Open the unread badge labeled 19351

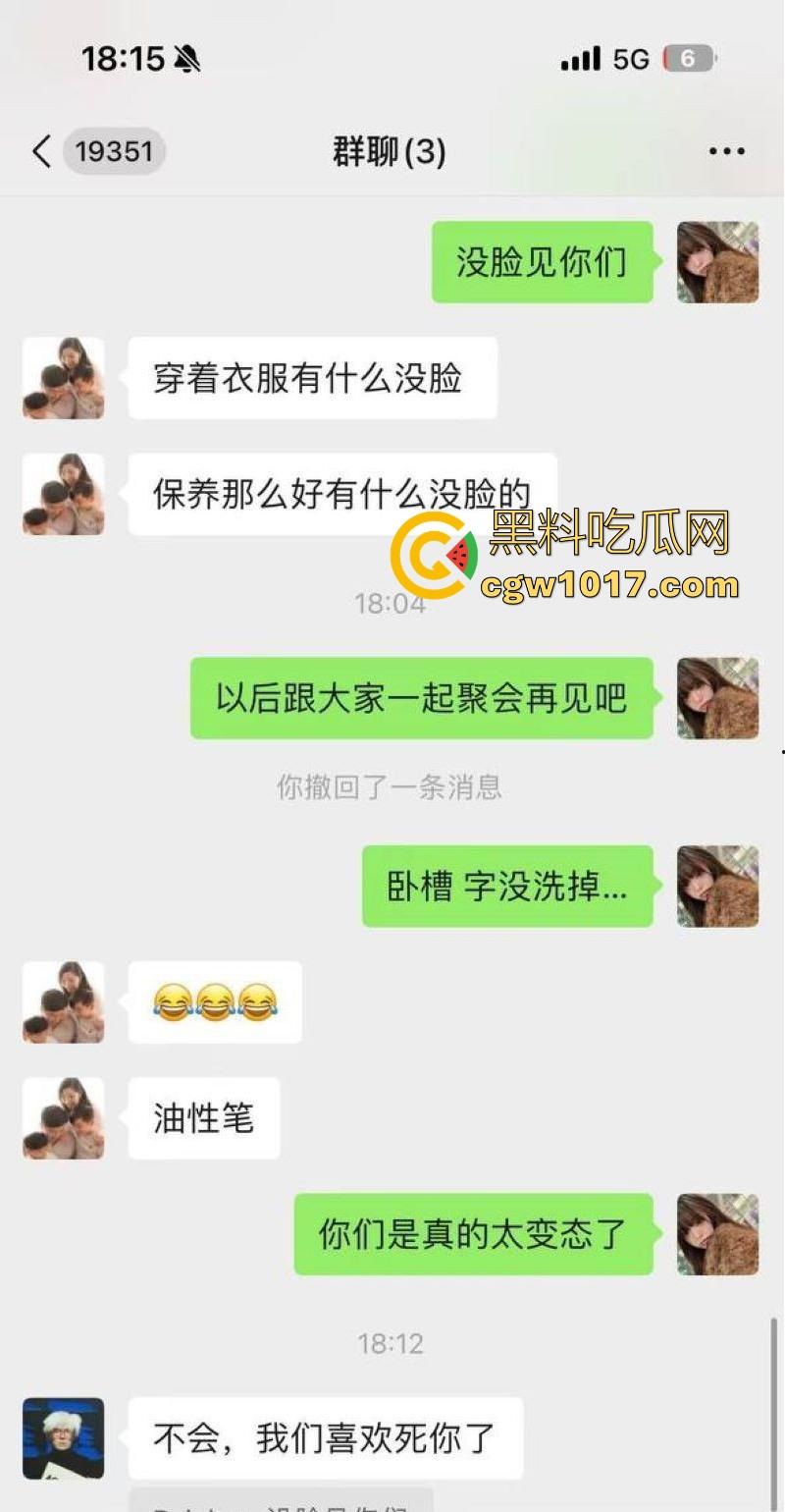pyautogui.click(x=114, y=152)
